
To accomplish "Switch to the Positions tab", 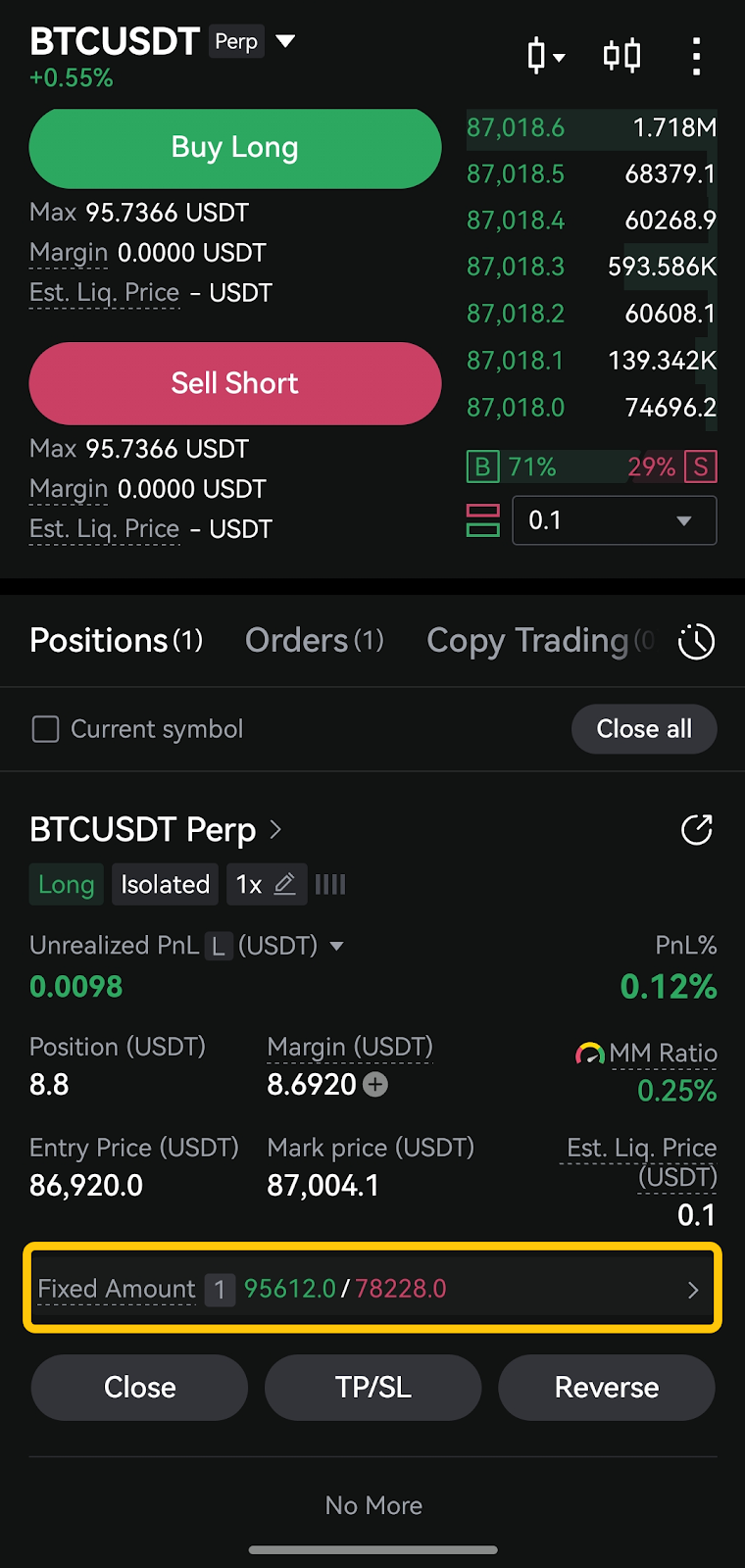I will point(116,641).
